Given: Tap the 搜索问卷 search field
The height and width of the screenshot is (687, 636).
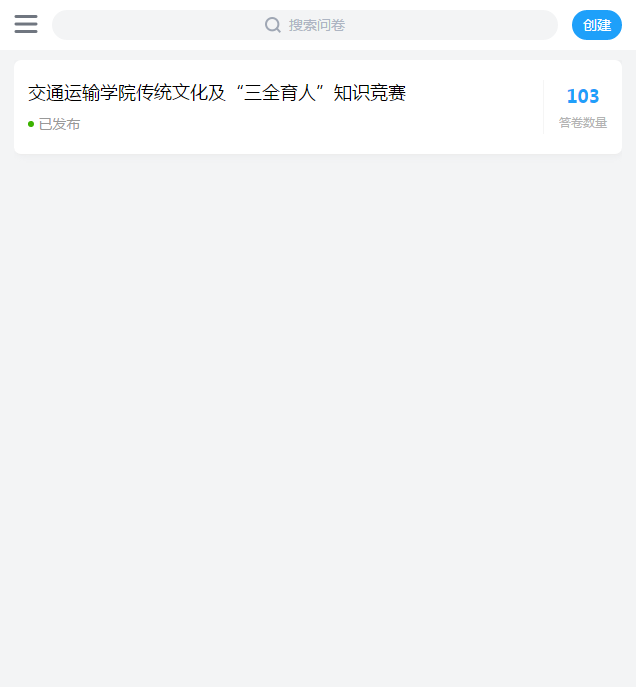Looking at the screenshot, I should pos(305,25).
